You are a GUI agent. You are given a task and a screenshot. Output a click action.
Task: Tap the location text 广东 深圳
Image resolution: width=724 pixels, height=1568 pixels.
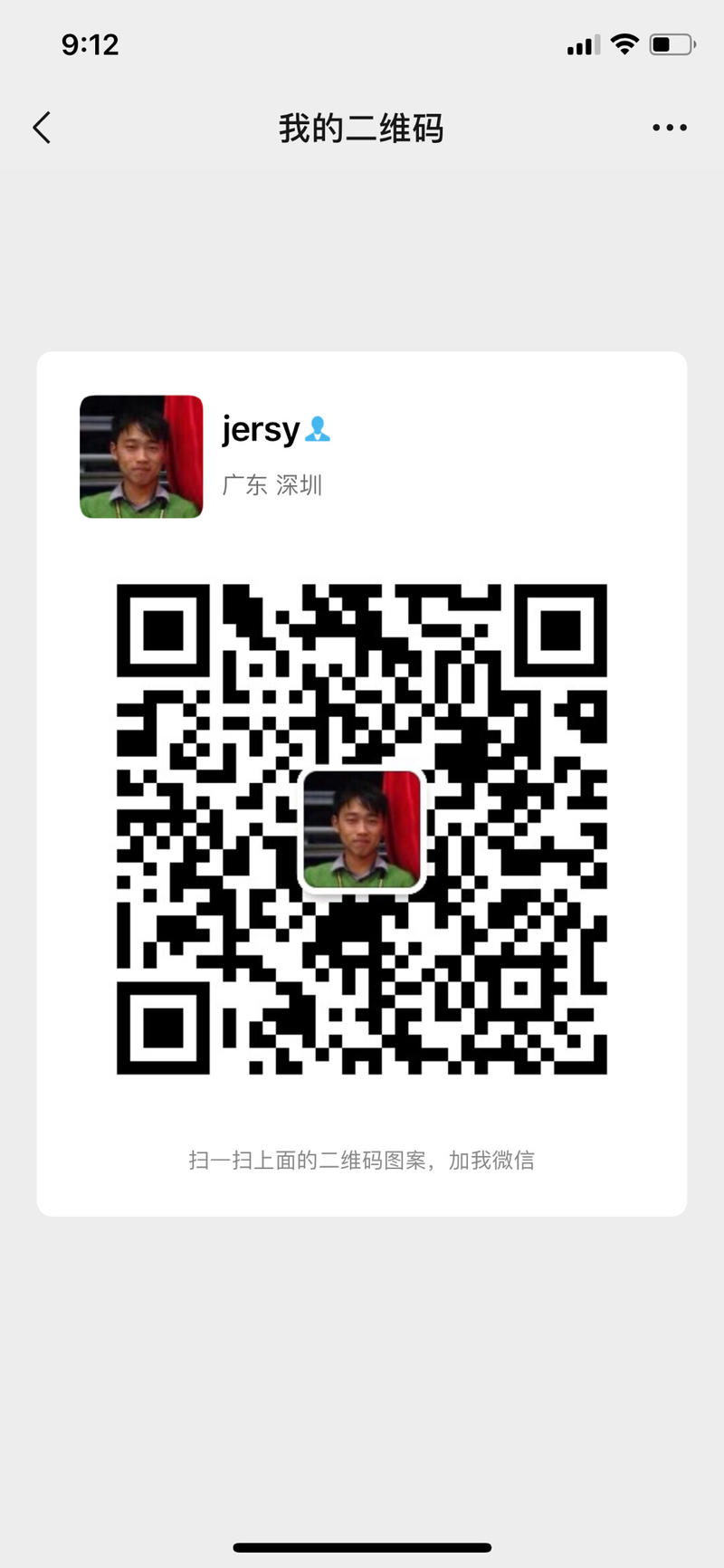pyautogui.click(x=271, y=485)
